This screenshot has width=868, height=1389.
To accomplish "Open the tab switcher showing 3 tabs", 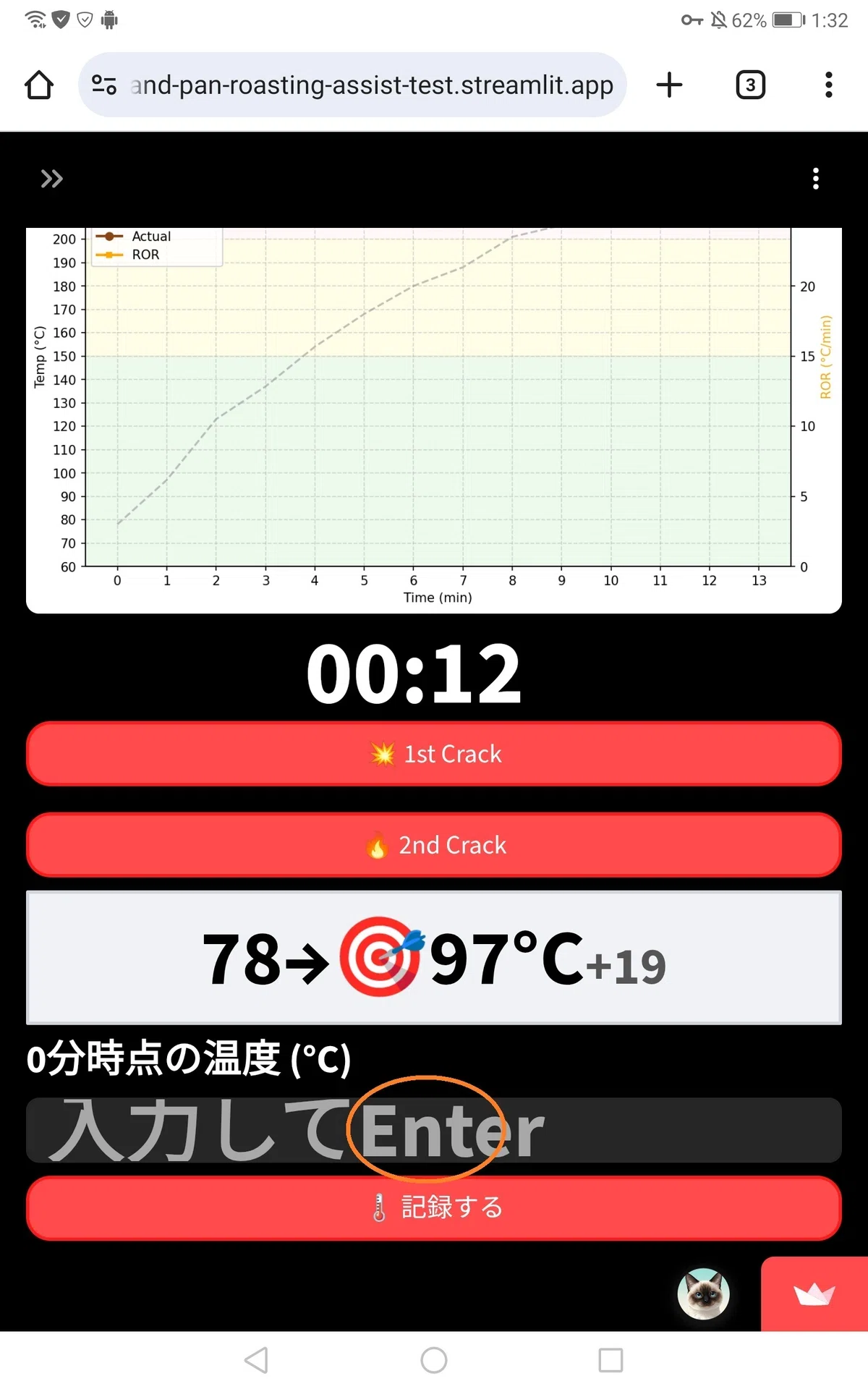I will (x=751, y=85).
